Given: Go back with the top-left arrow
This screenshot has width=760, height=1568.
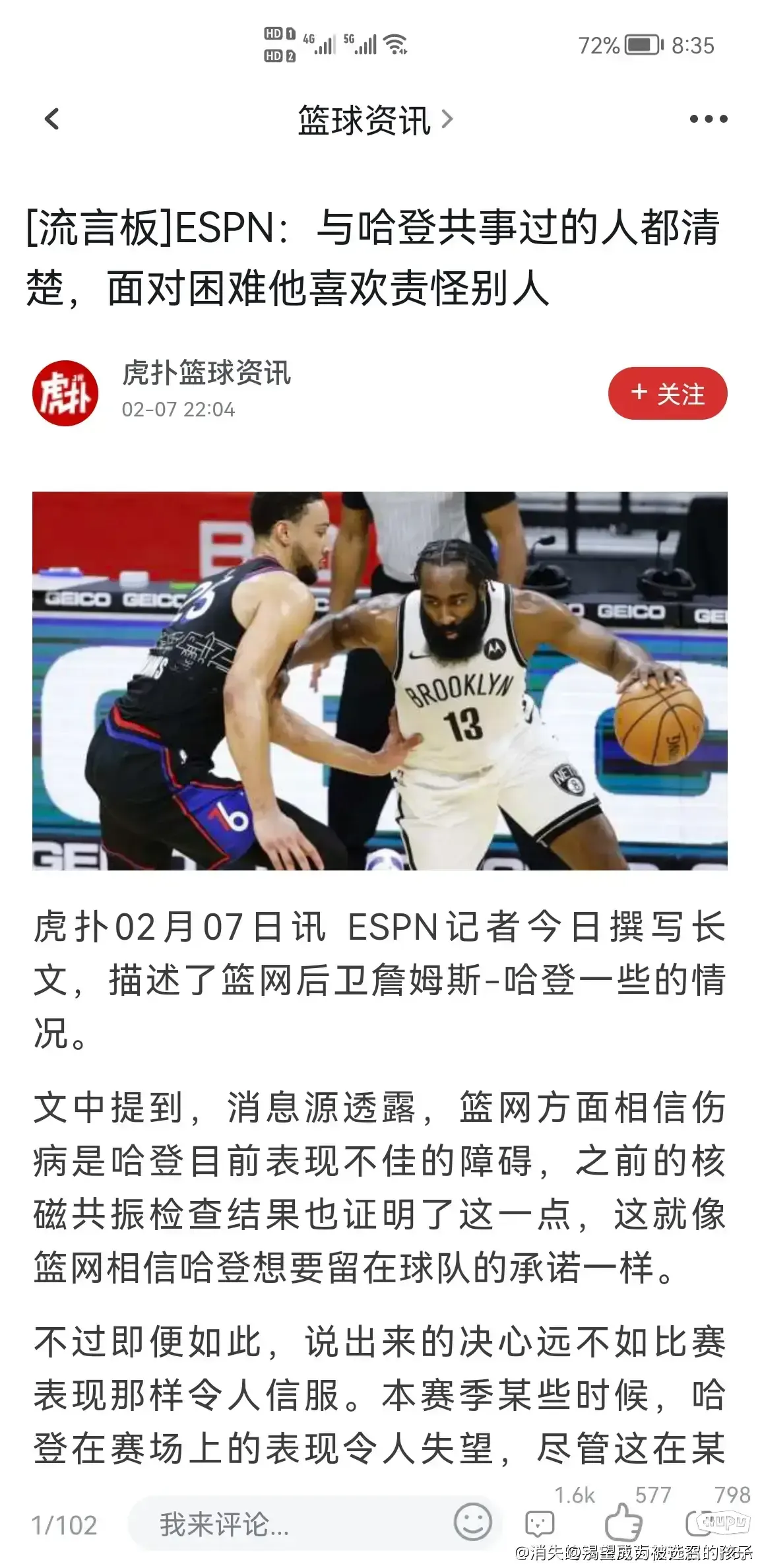Looking at the screenshot, I should pyautogui.click(x=51, y=119).
